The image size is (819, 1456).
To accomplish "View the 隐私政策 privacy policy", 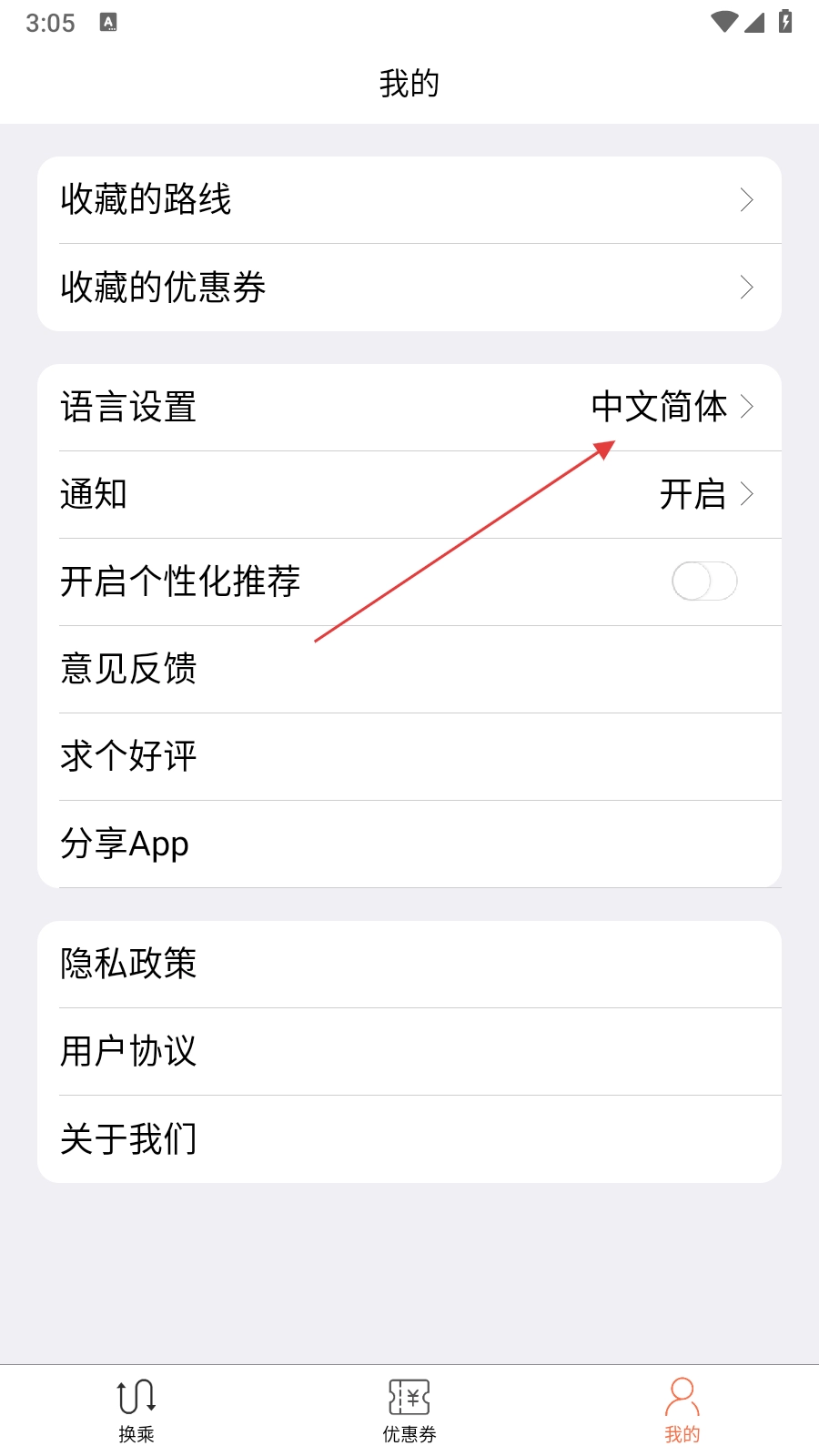I will pyautogui.click(x=409, y=964).
